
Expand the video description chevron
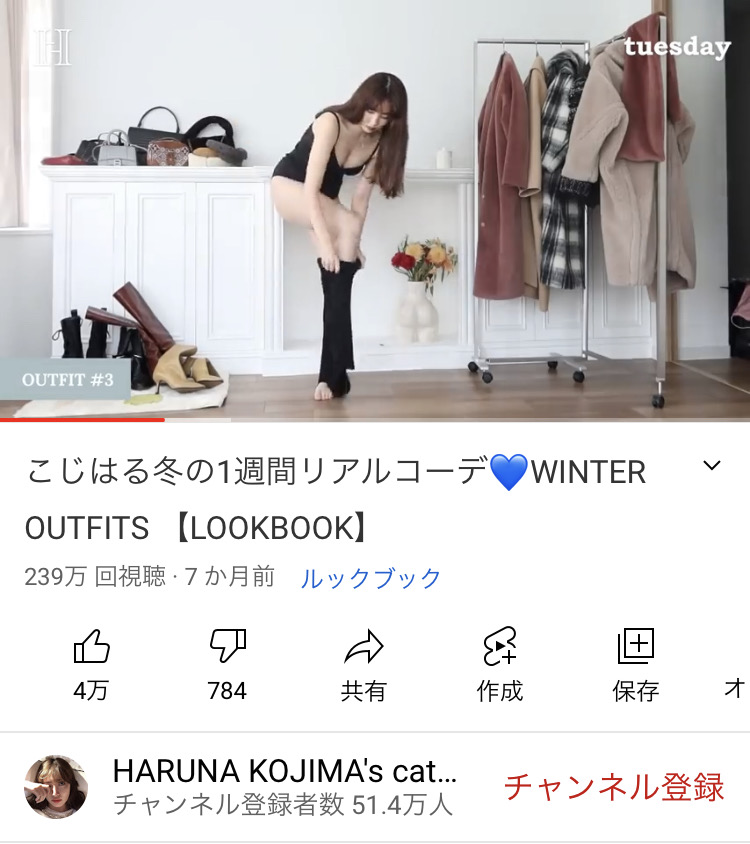(x=712, y=466)
